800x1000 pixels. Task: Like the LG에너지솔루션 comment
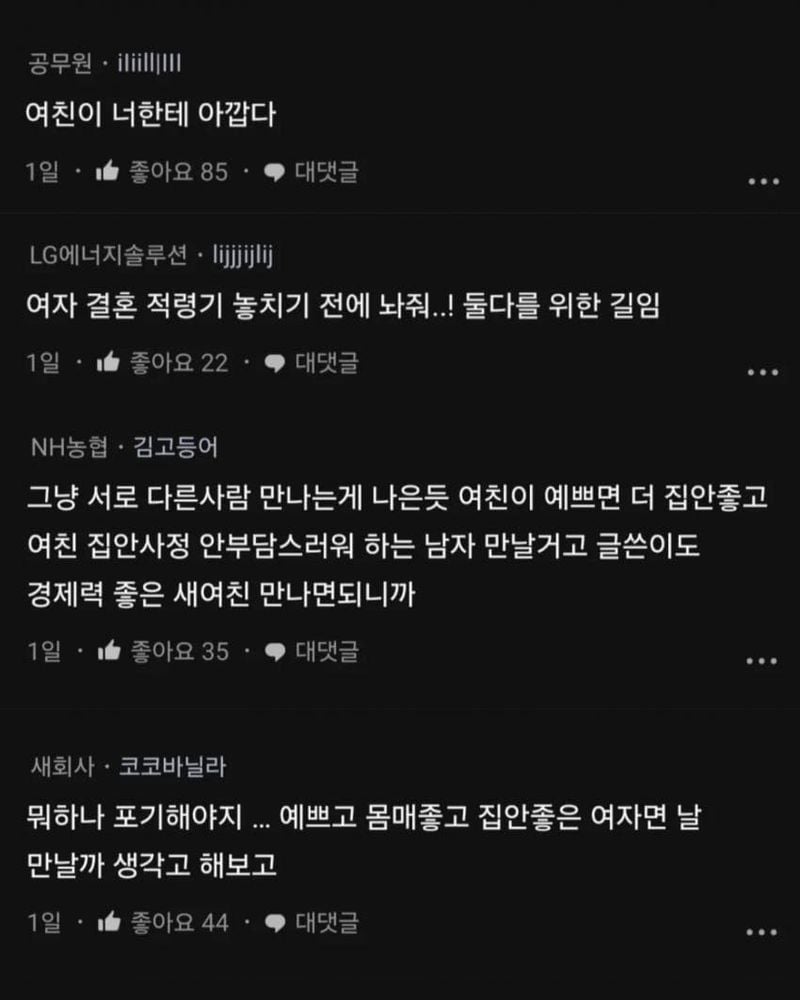tap(108, 362)
